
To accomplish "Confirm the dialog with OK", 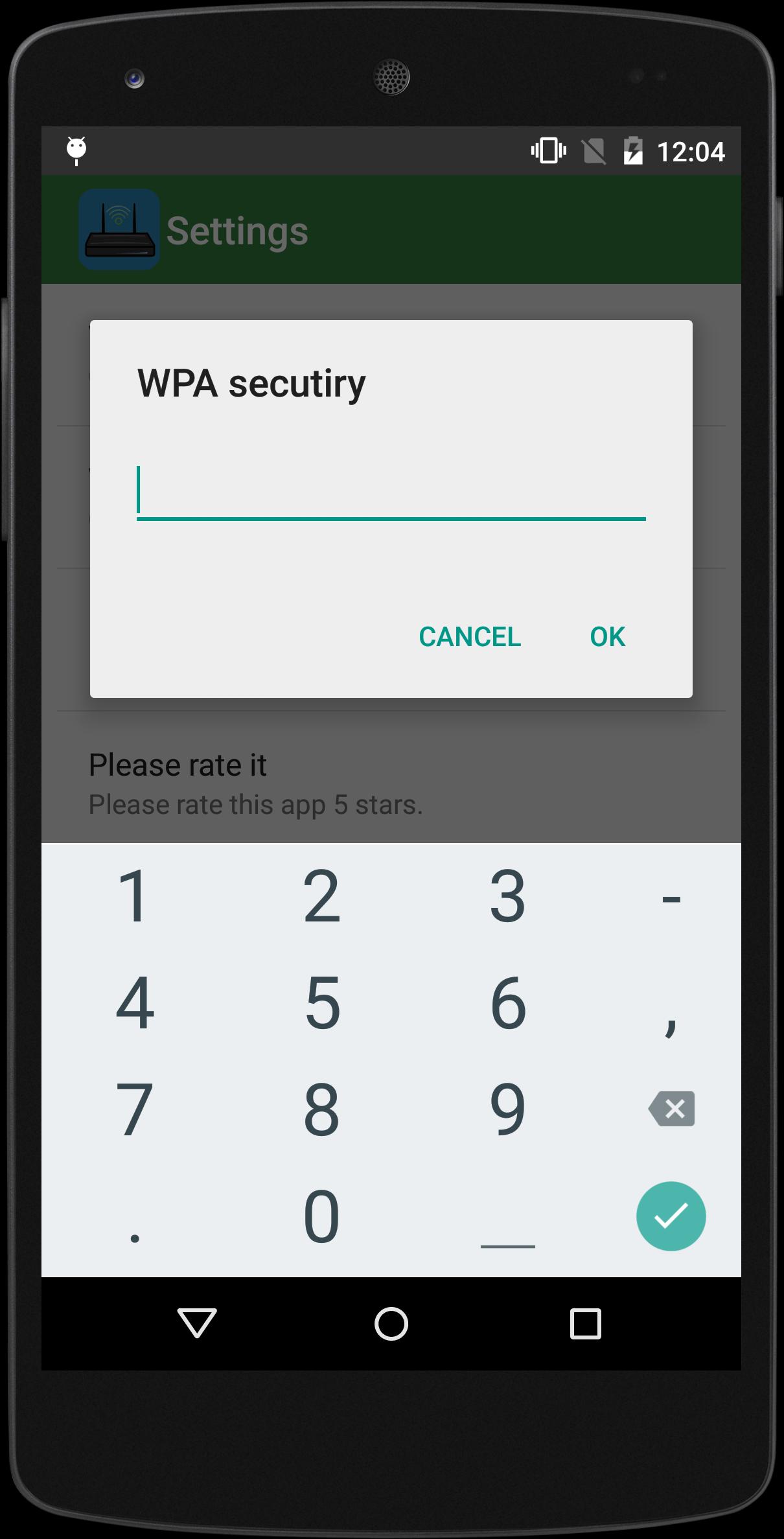I will (x=607, y=636).
